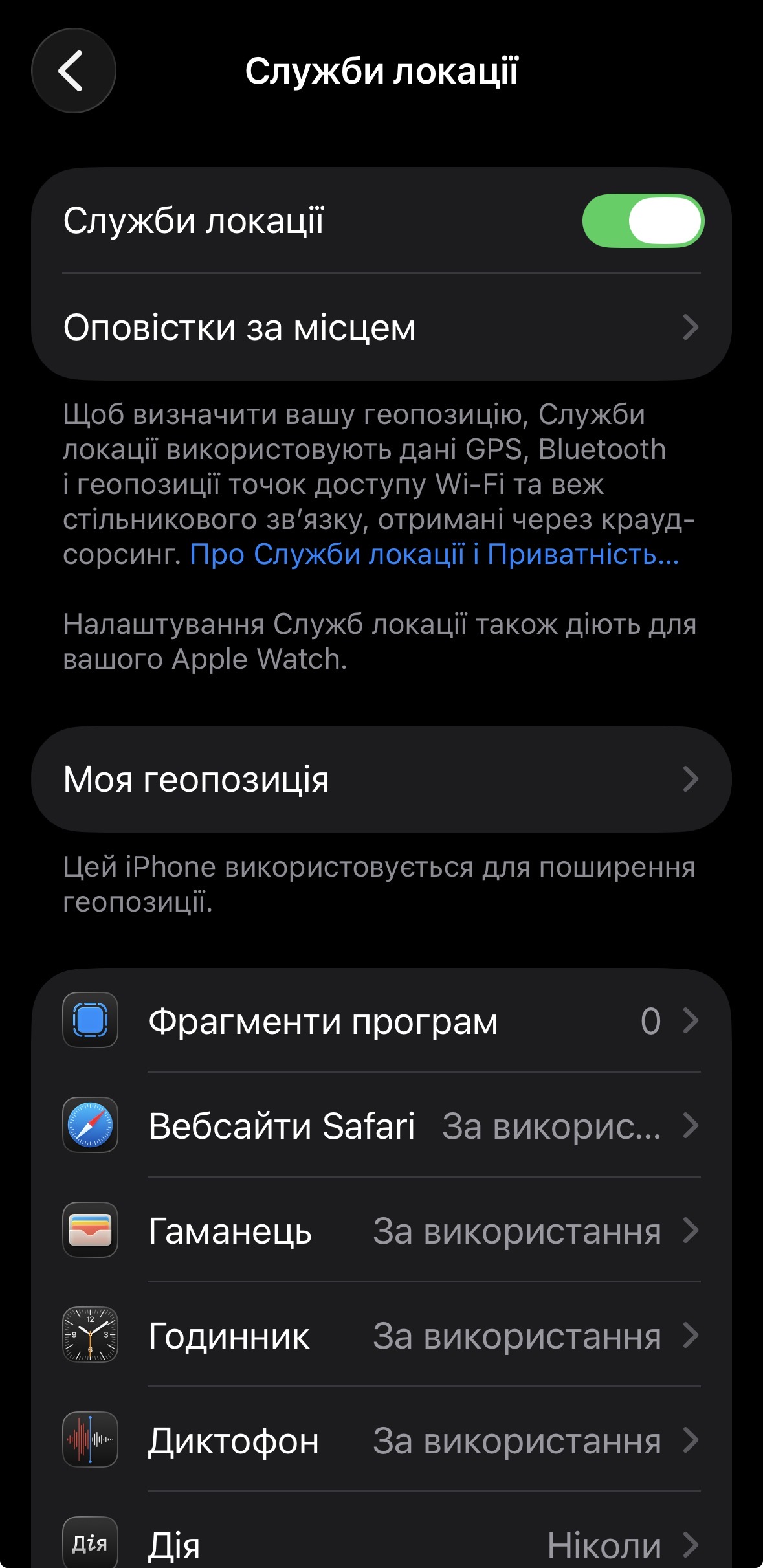
Task: Open Годинник location settings
Action: (x=381, y=1336)
